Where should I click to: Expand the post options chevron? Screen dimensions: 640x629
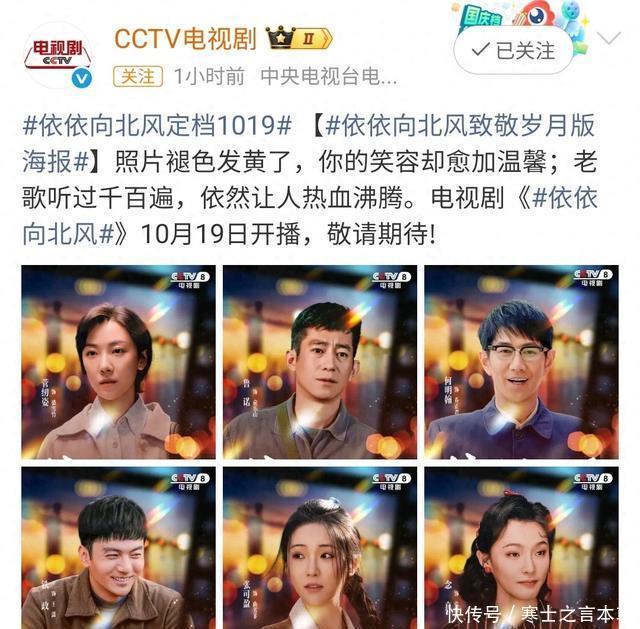[609, 38]
